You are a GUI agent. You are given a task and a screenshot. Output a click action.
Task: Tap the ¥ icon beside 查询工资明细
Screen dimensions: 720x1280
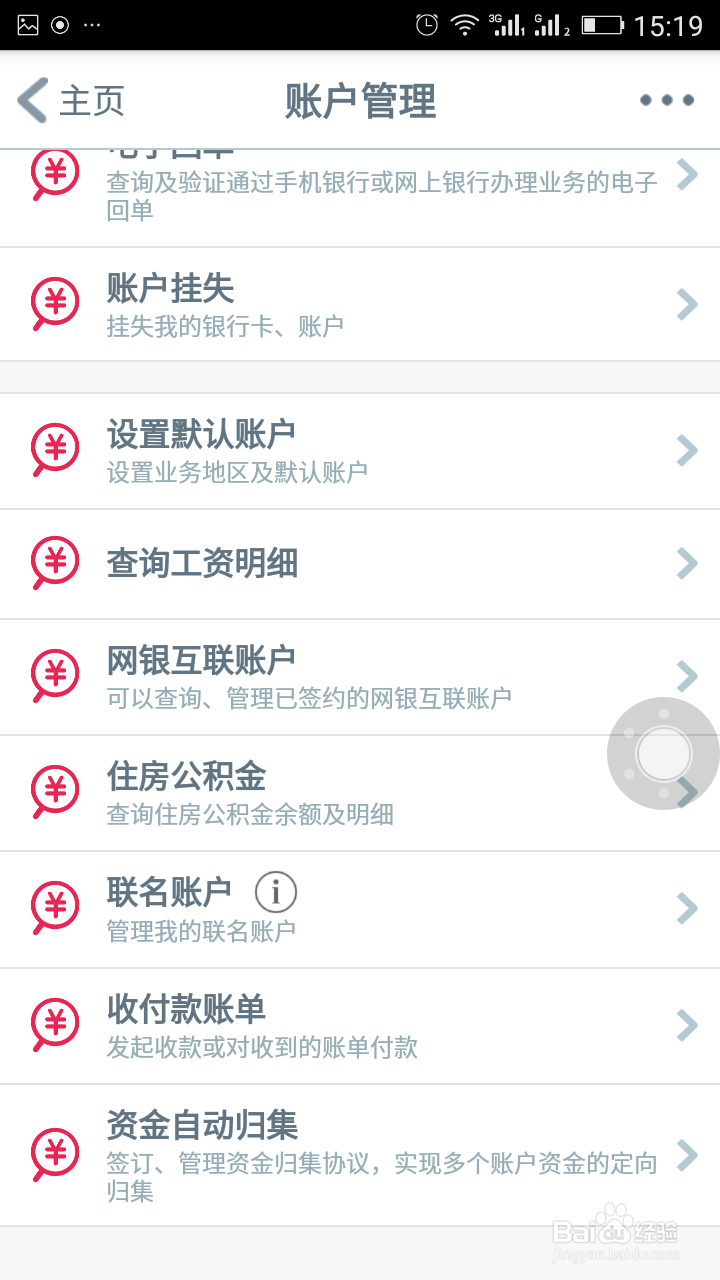(55, 562)
